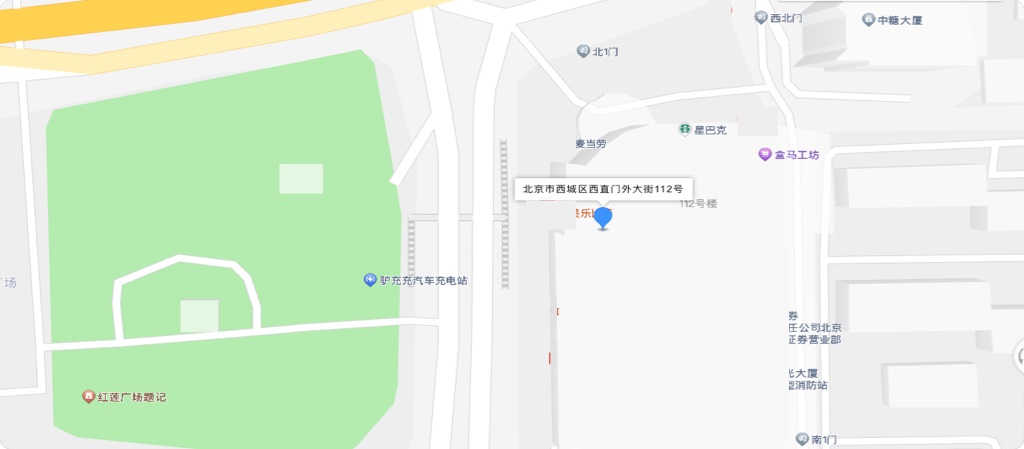
Task: Open the 北京市西城区西直门外大街112号 address callout
Action: point(603,188)
